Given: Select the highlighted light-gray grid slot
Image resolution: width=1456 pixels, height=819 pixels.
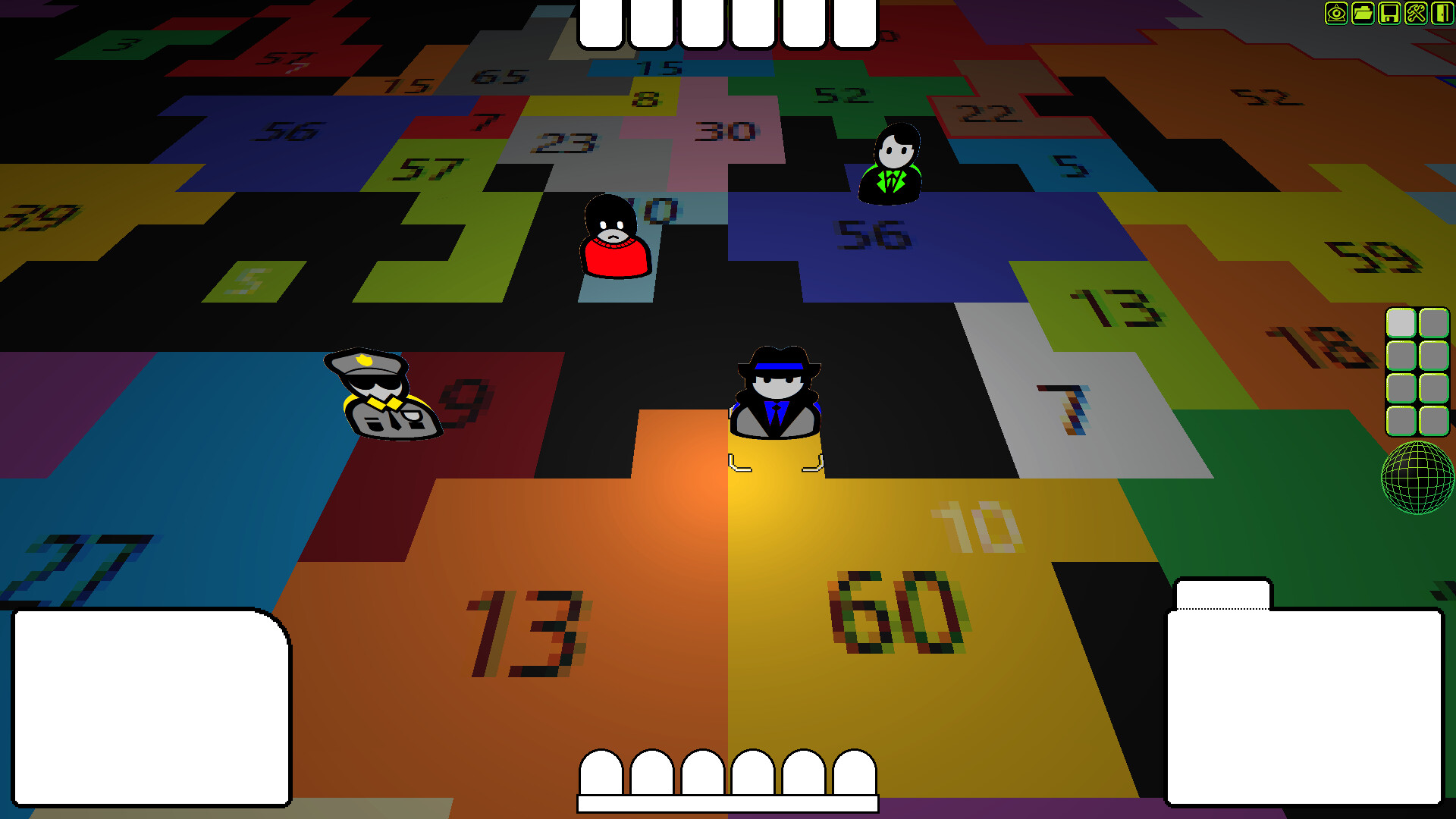Looking at the screenshot, I should [x=1401, y=323].
